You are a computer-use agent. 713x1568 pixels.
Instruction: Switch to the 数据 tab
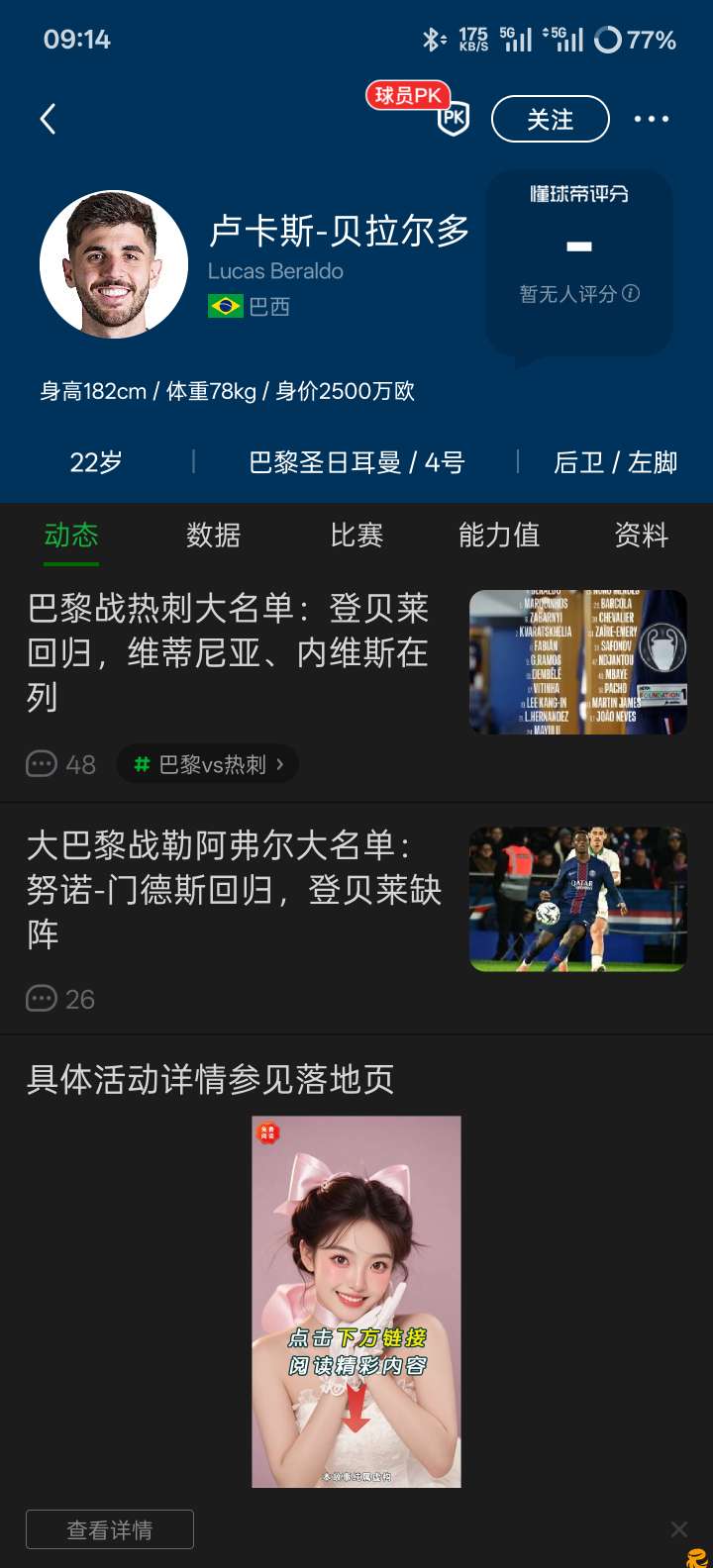[214, 536]
